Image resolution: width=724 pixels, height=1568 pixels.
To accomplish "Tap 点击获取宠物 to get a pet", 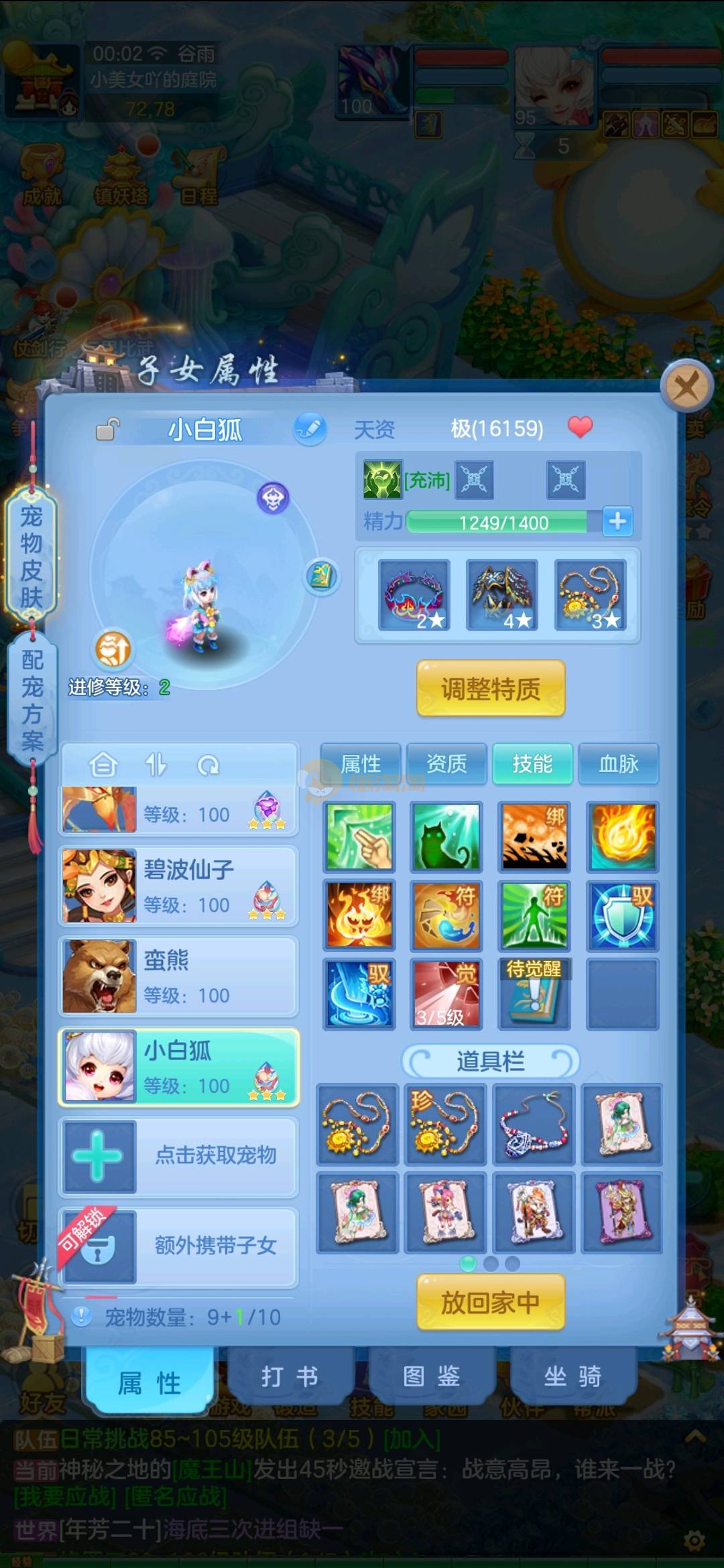I will point(178,1155).
